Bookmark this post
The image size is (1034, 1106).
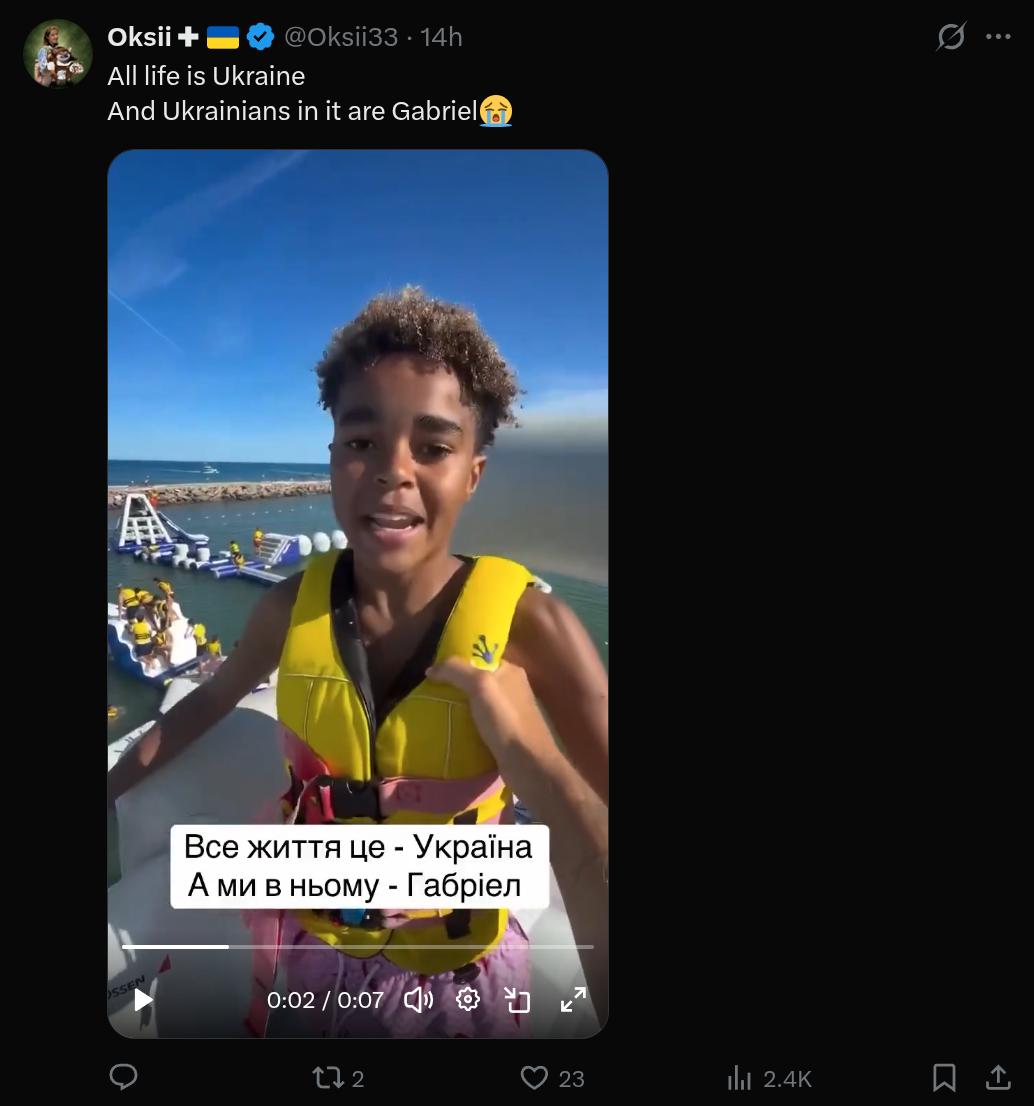[944, 1078]
